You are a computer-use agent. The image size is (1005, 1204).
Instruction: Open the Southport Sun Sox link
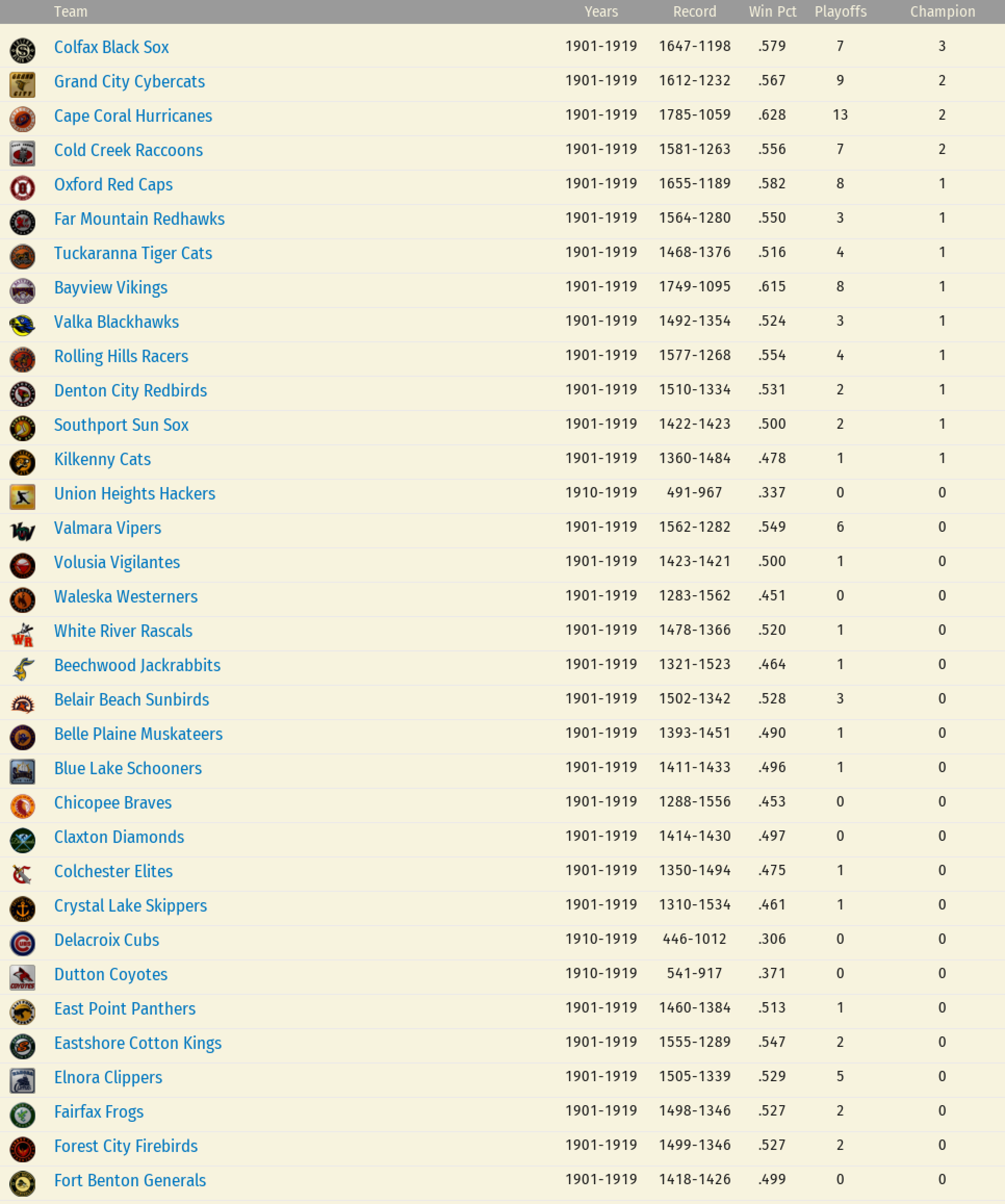click(x=122, y=425)
